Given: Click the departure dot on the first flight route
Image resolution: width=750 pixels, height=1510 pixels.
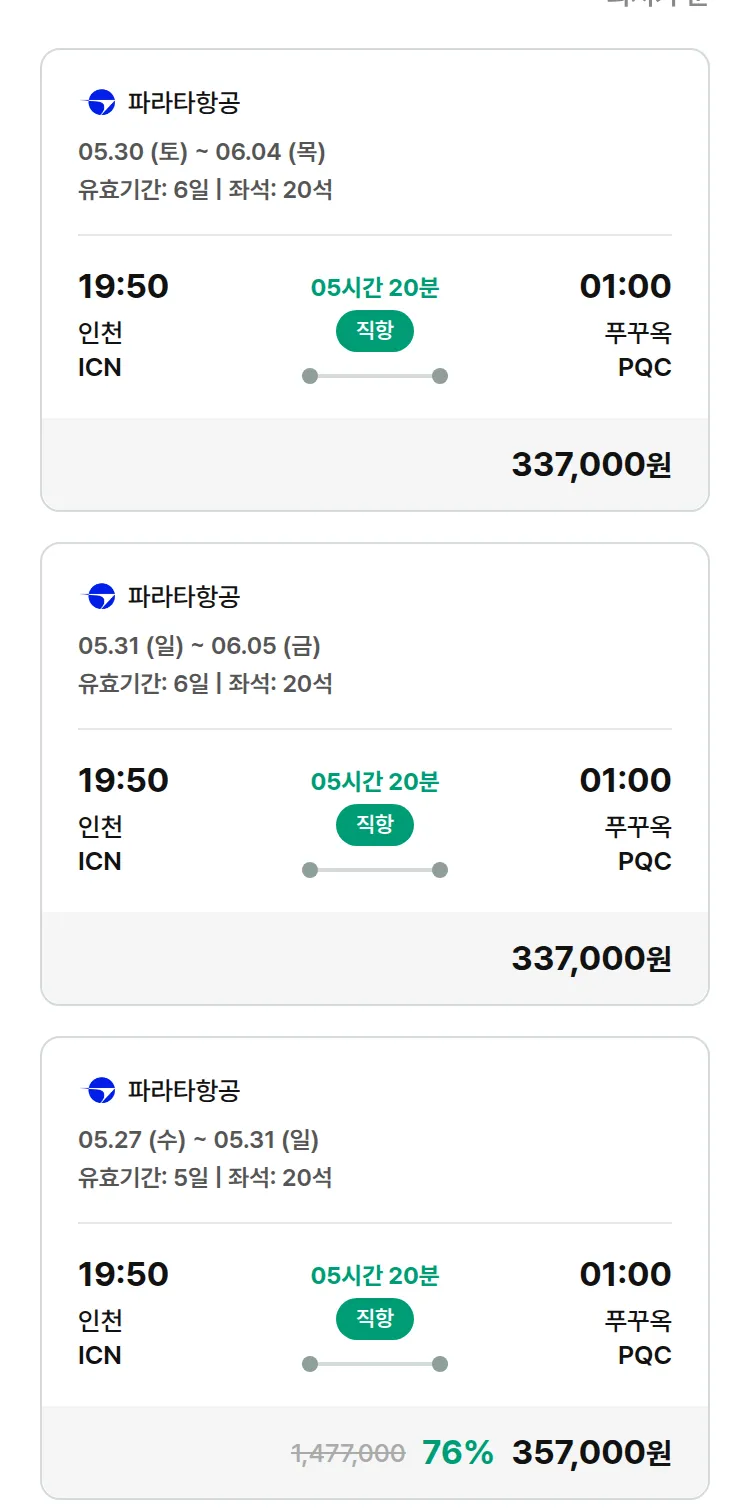Looking at the screenshot, I should pos(309,375).
